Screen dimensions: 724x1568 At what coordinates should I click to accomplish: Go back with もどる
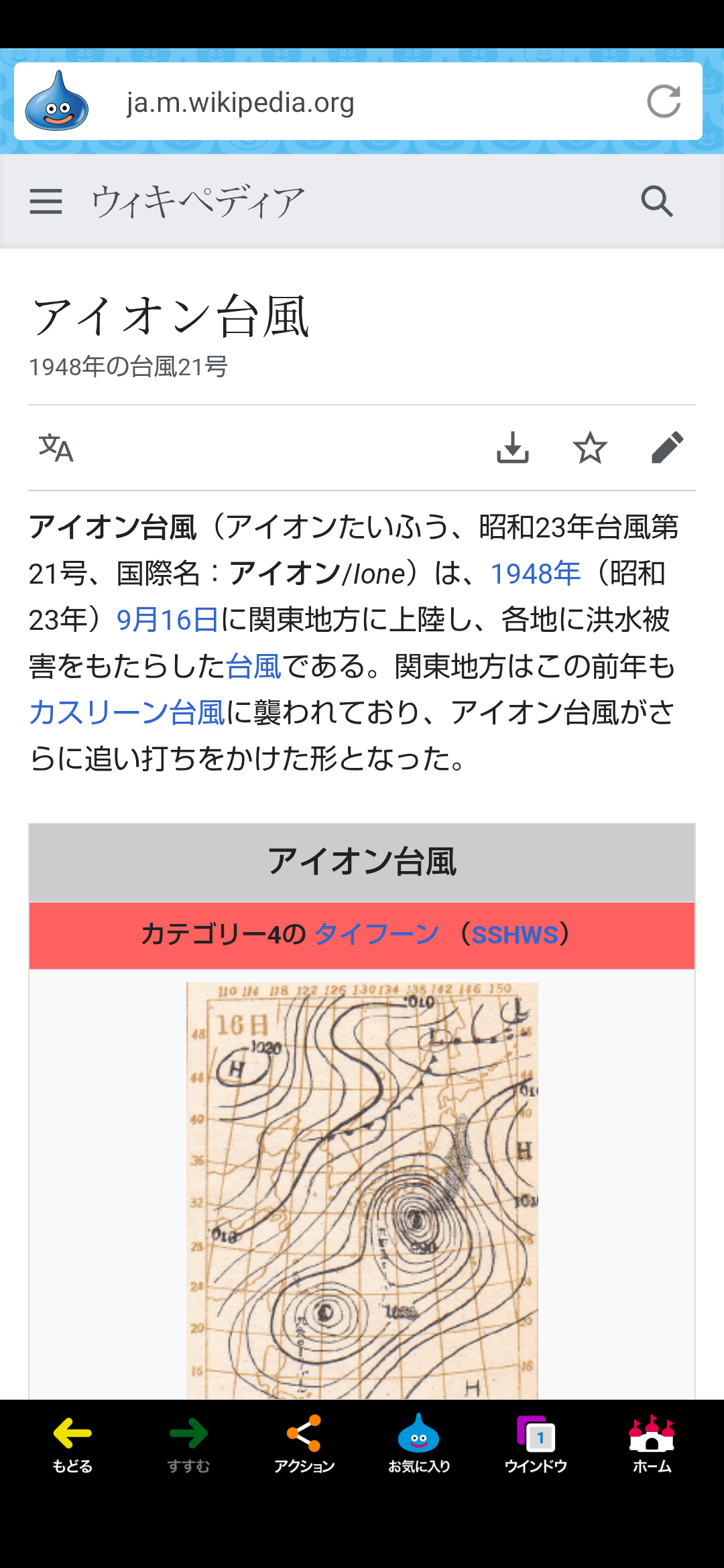72,1444
